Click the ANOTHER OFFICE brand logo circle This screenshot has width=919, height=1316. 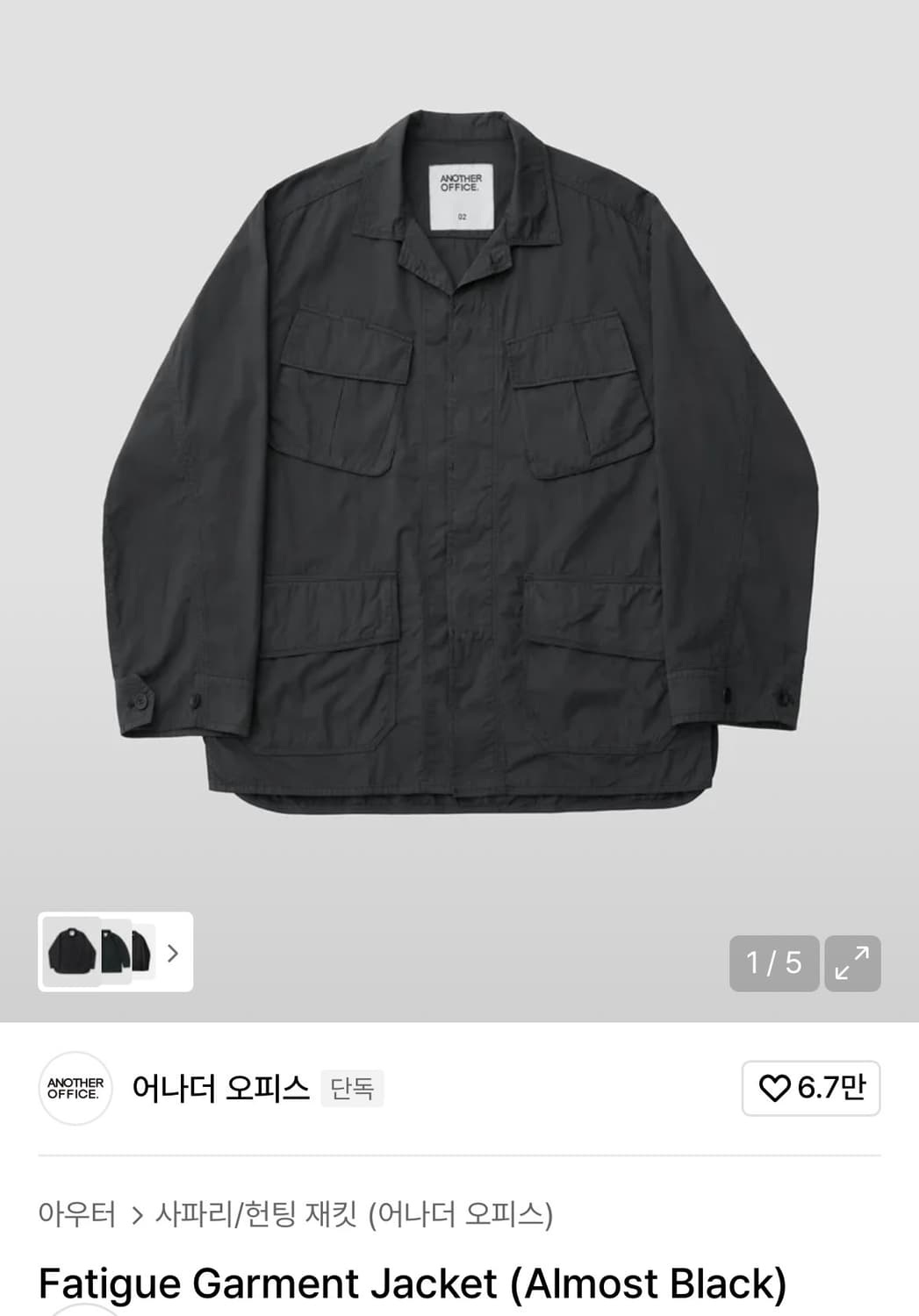click(x=76, y=1087)
